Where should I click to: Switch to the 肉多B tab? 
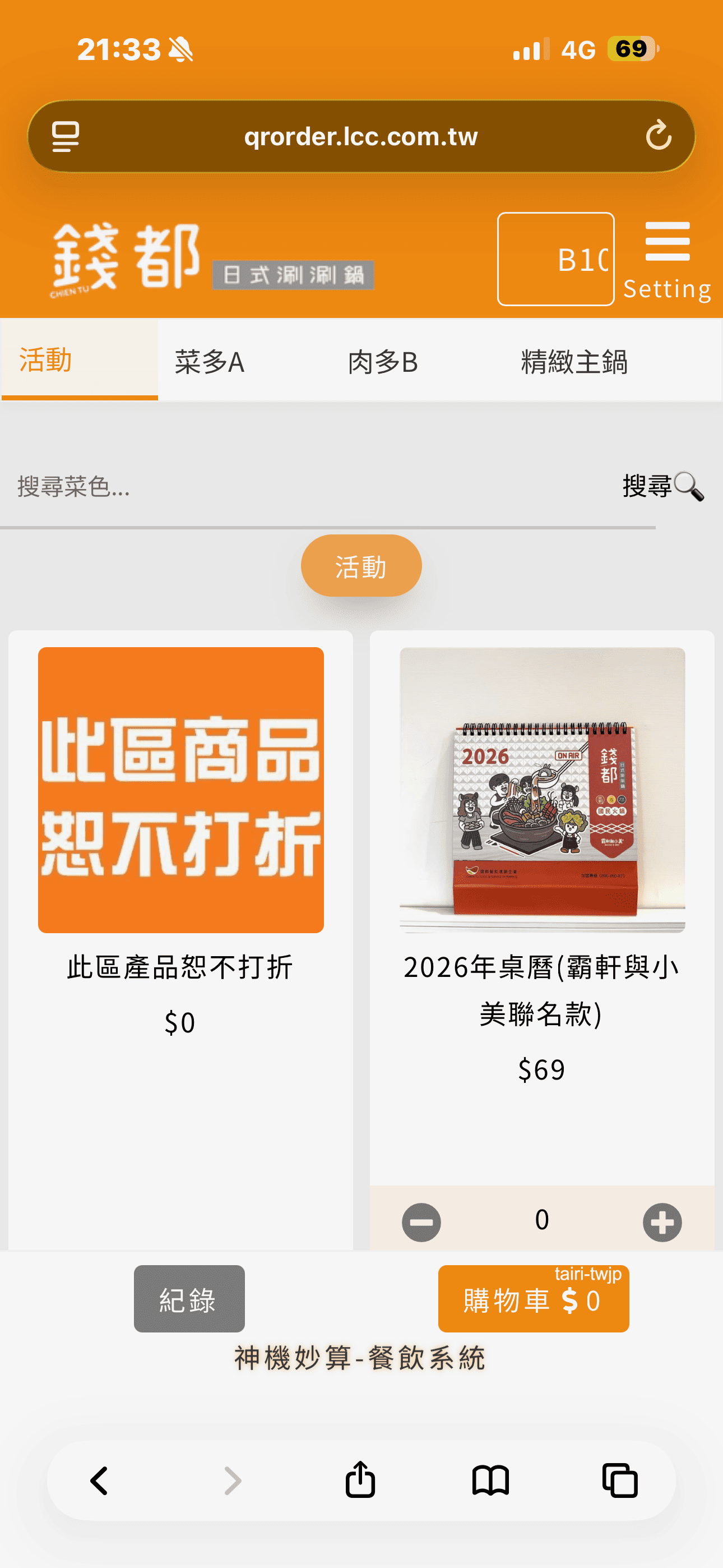[383, 362]
